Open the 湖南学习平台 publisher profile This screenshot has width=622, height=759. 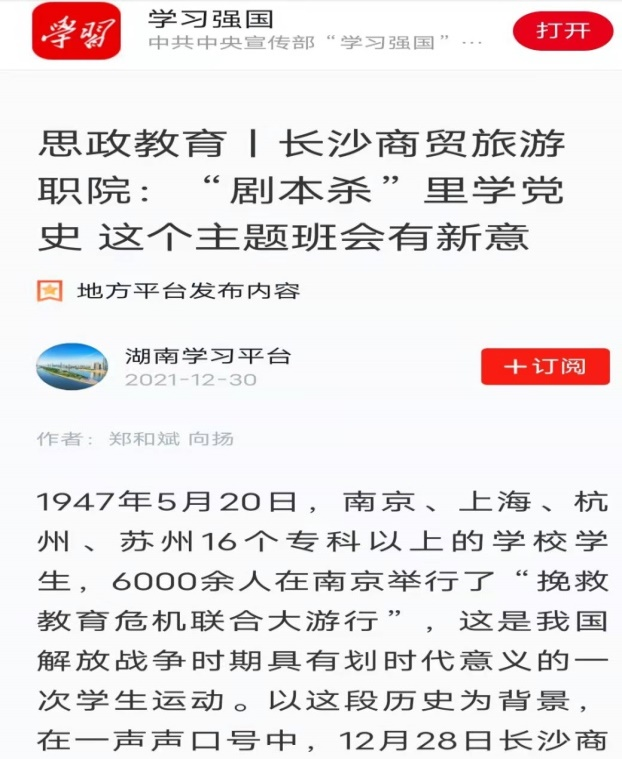point(208,356)
